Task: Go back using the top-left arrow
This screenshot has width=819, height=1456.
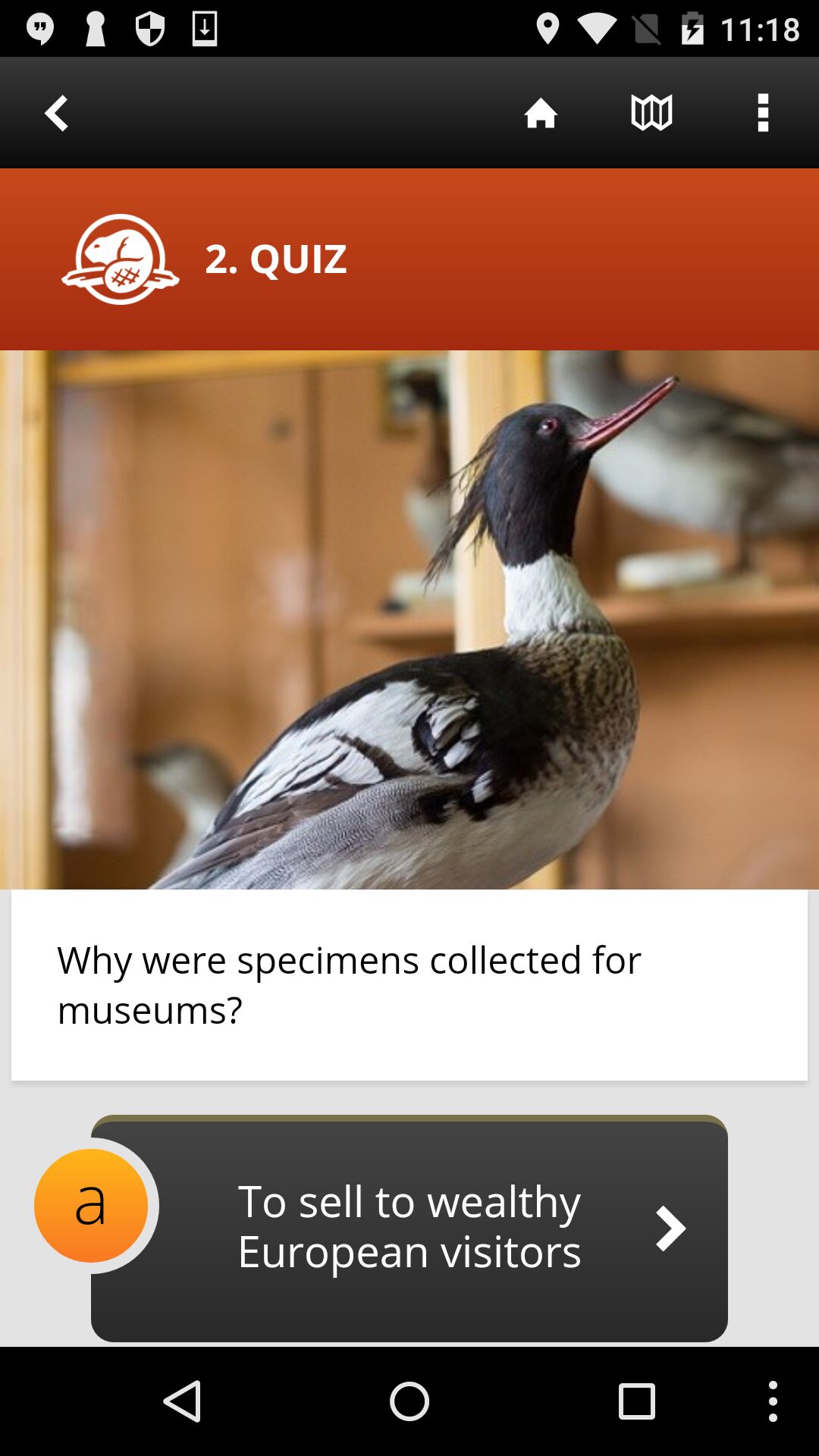Action: pos(57,113)
